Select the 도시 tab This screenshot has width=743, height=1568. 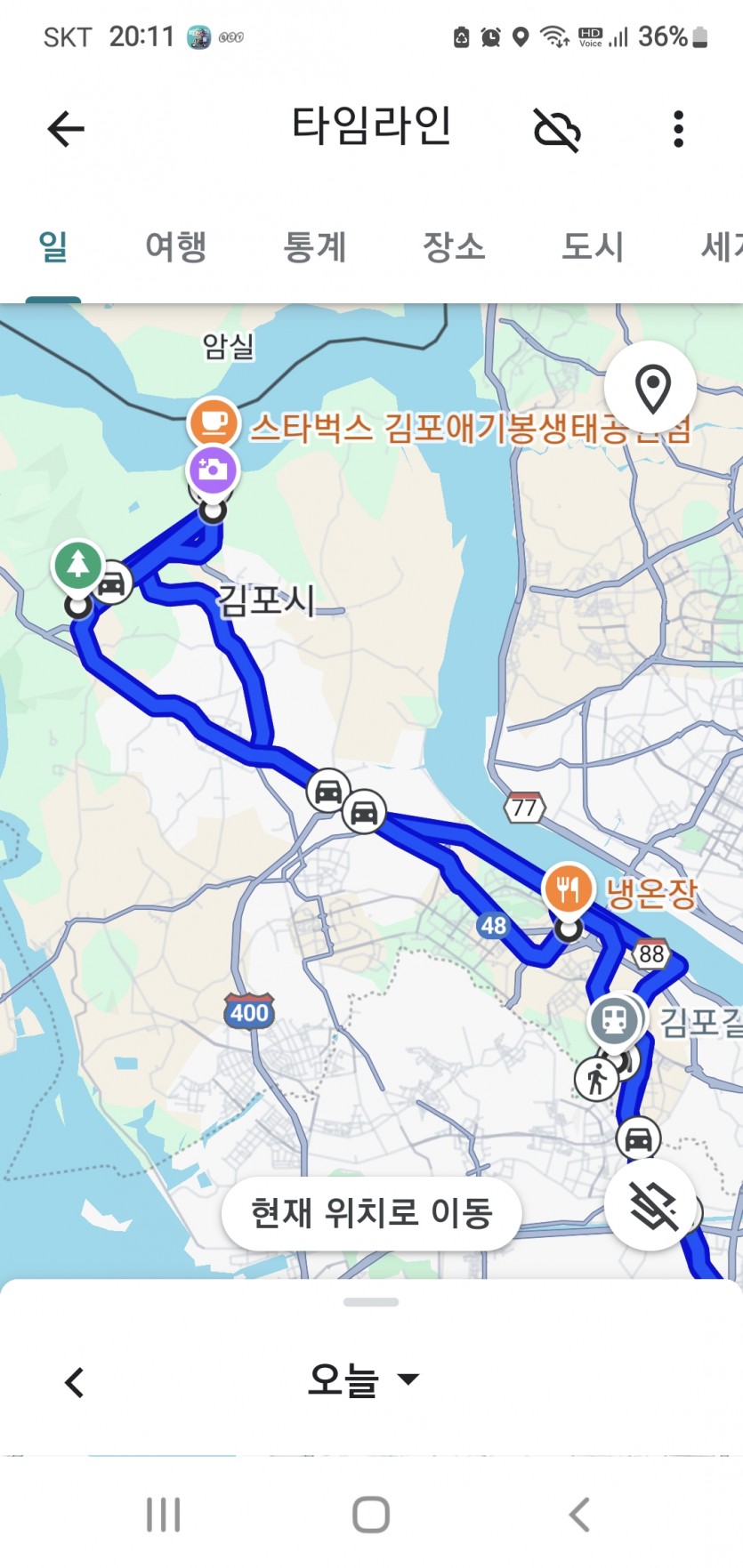pos(593,246)
